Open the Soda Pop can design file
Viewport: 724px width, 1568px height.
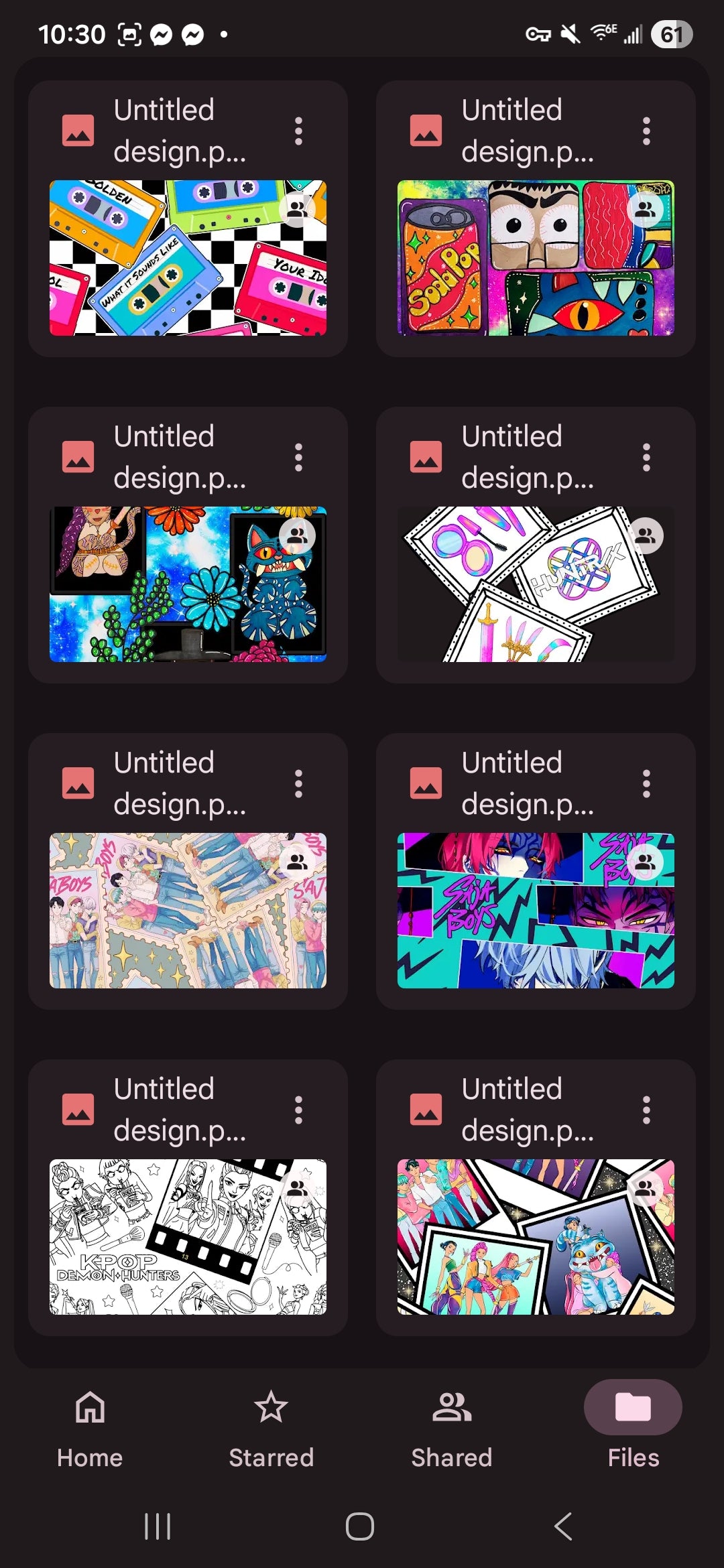[x=535, y=258]
